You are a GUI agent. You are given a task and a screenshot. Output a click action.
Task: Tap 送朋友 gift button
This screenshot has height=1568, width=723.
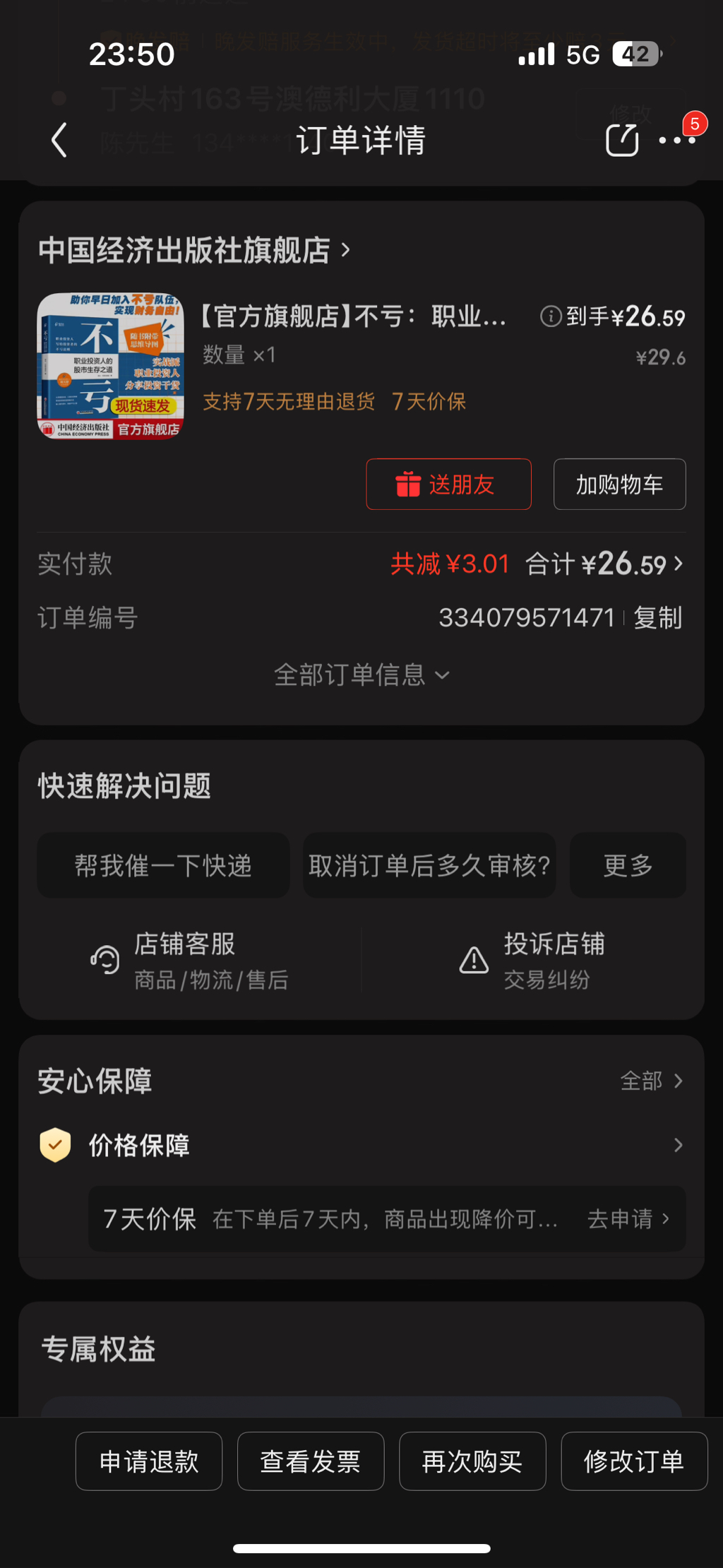point(448,485)
